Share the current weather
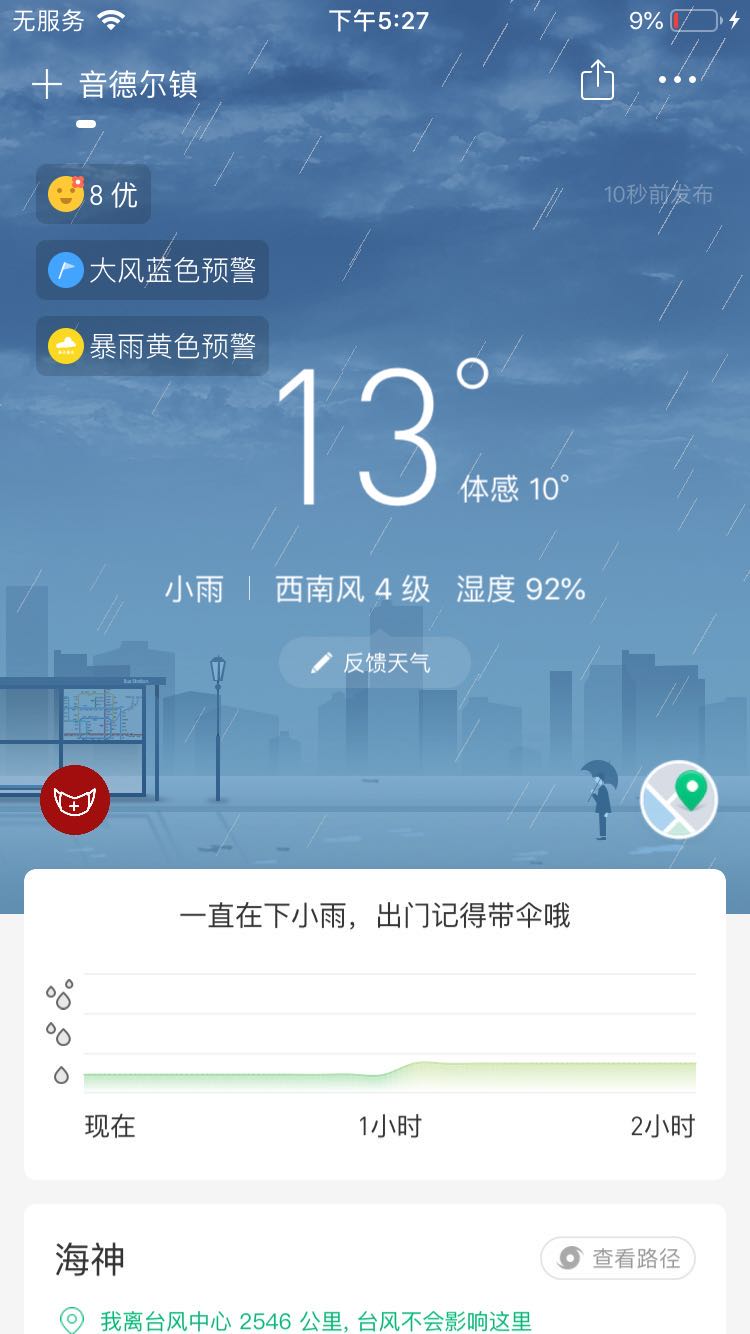Viewport: 750px width, 1334px height. (597, 80)
